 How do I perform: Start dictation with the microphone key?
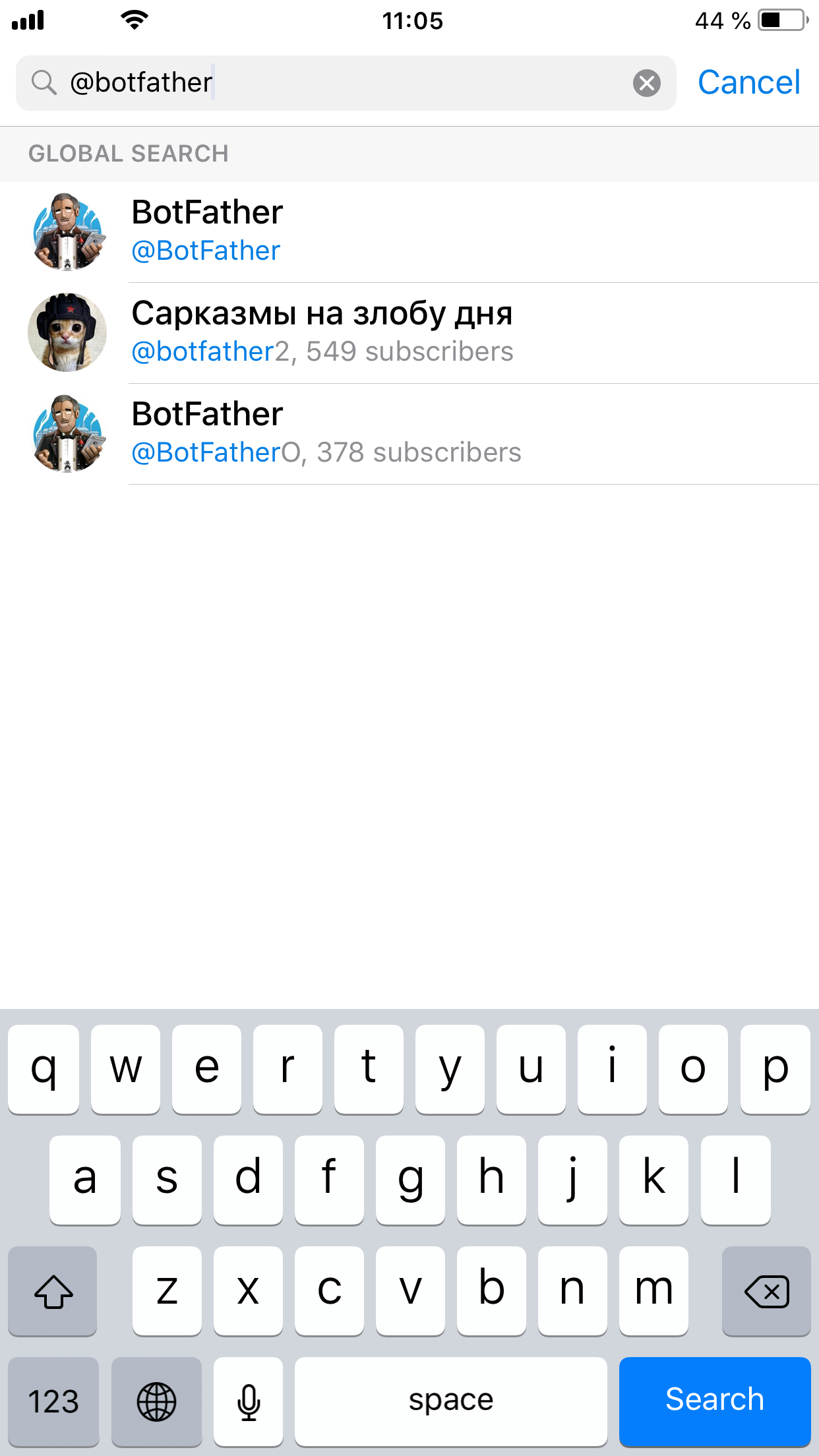click(x=249, y=1400)
